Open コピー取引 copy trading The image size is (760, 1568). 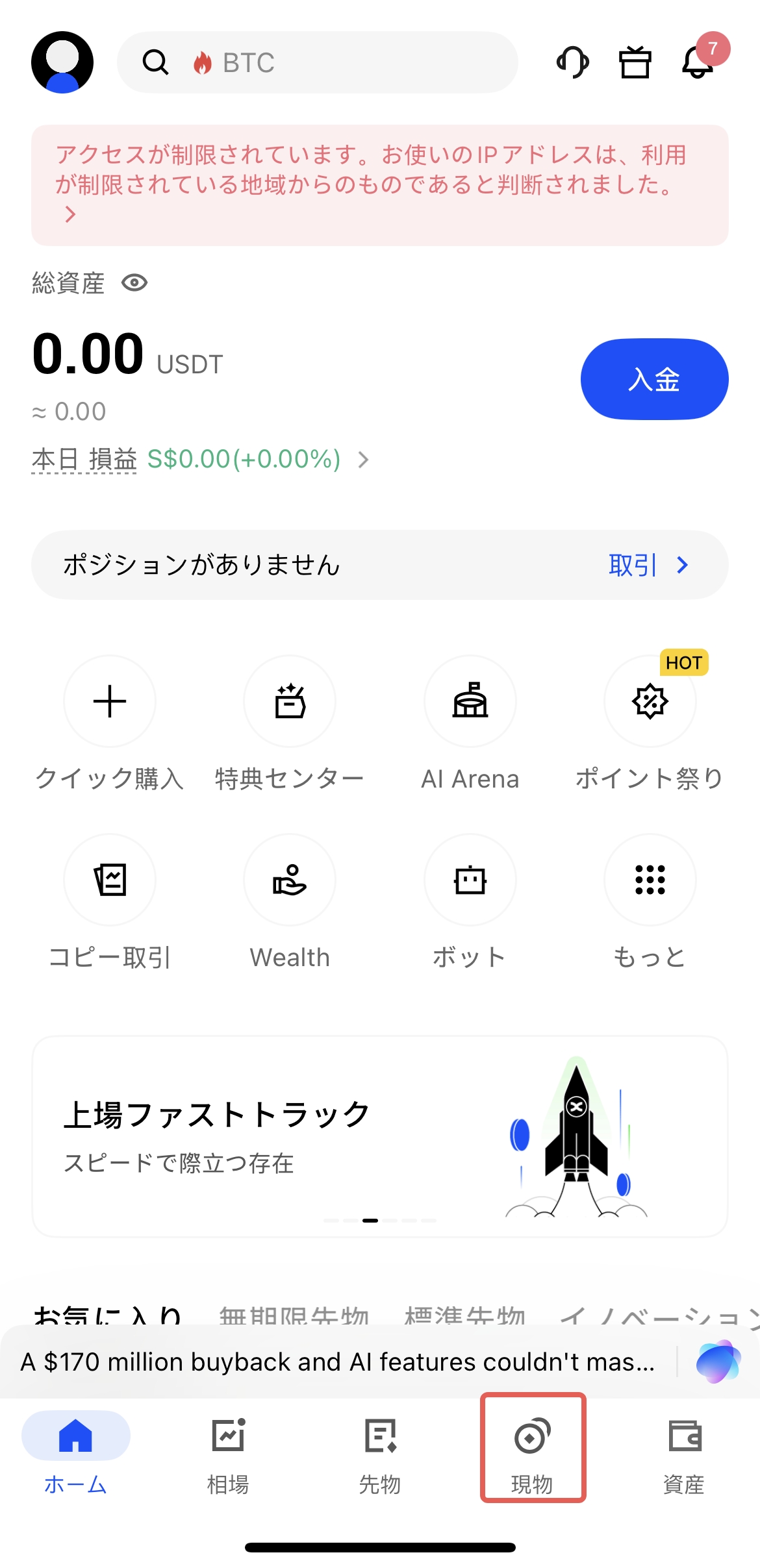coord(109,880)
